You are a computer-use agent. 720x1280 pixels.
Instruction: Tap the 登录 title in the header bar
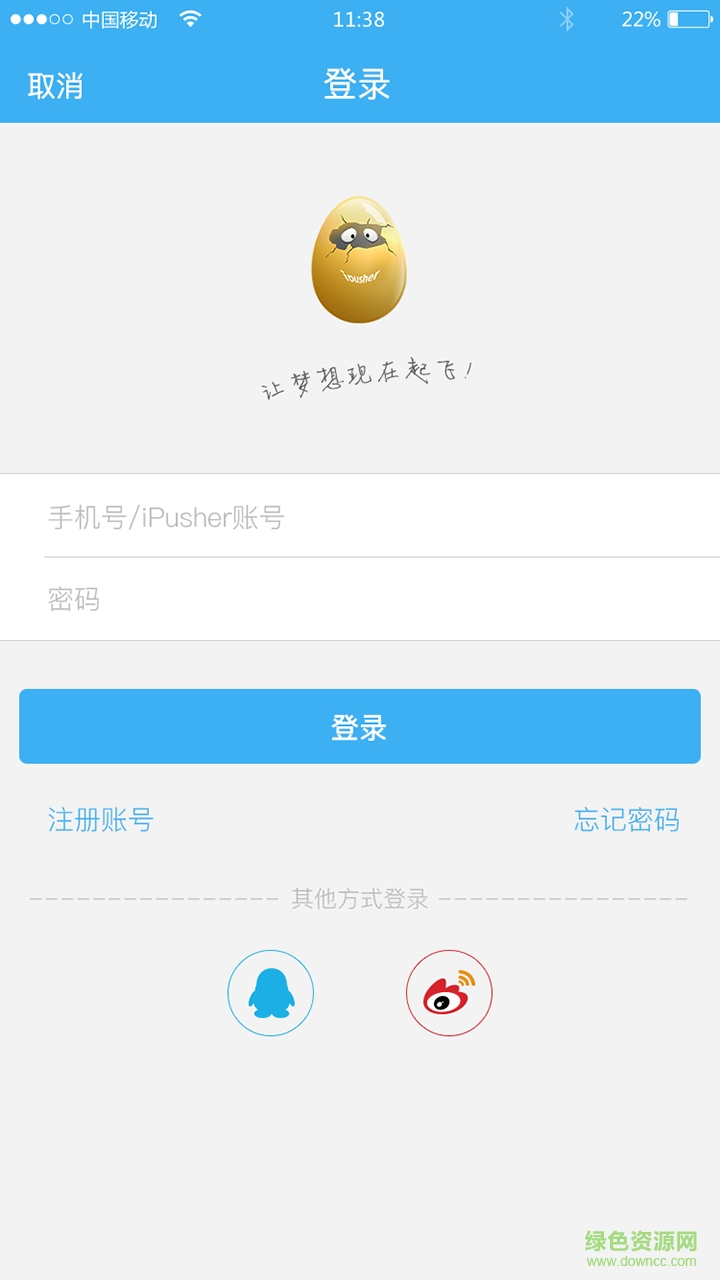pos(358,86)
